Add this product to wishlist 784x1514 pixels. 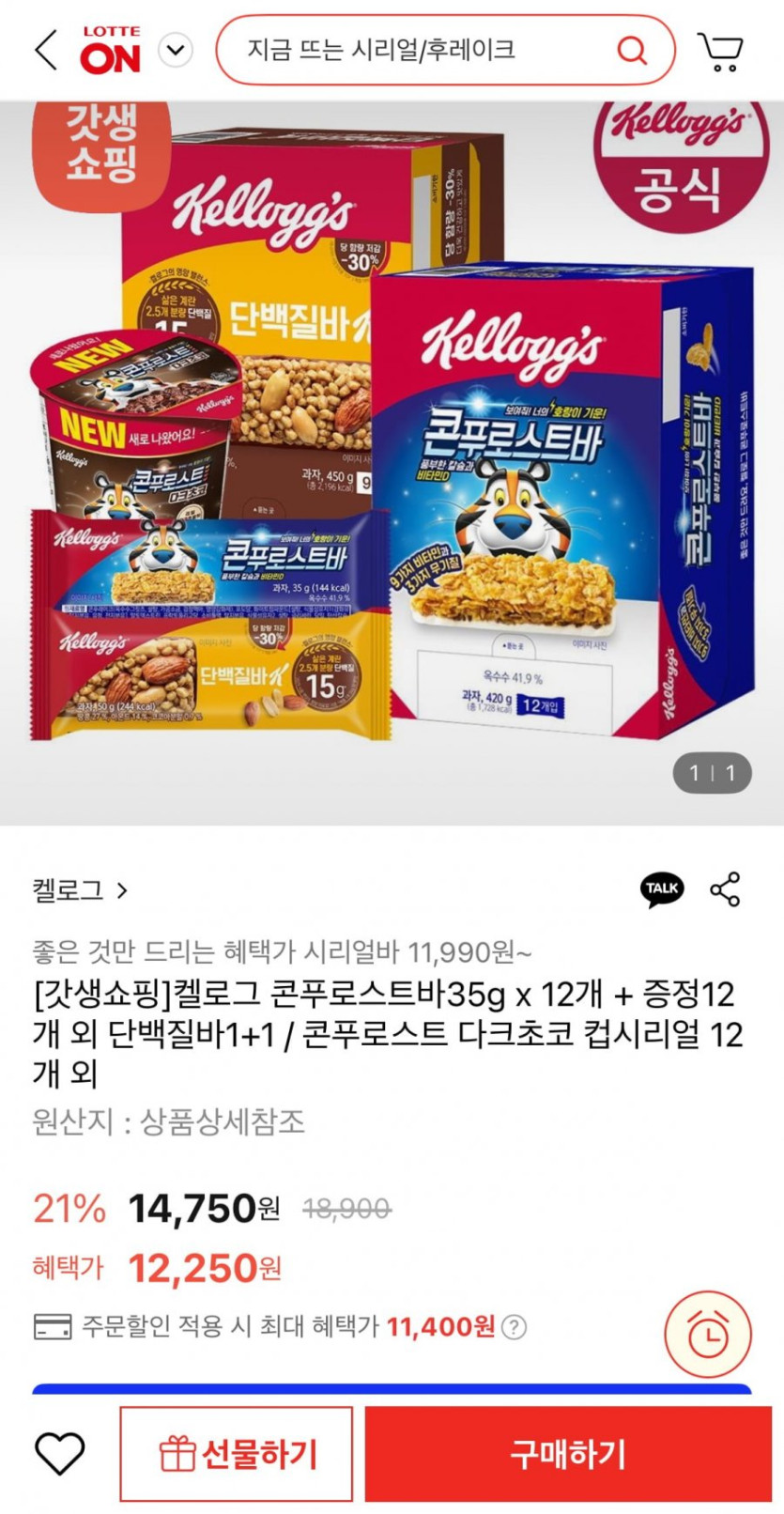60,1454
